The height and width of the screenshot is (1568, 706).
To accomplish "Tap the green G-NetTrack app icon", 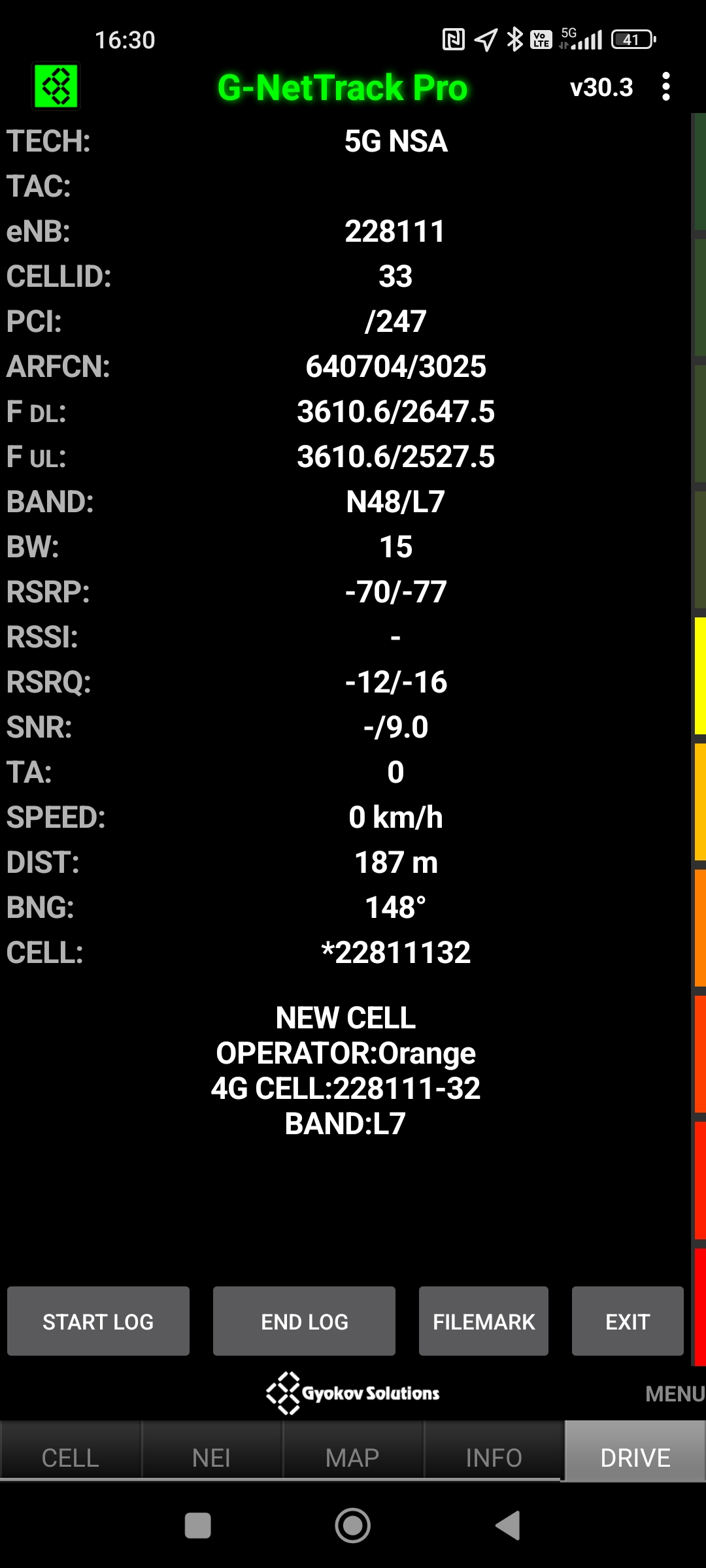I will click(56, 86).
